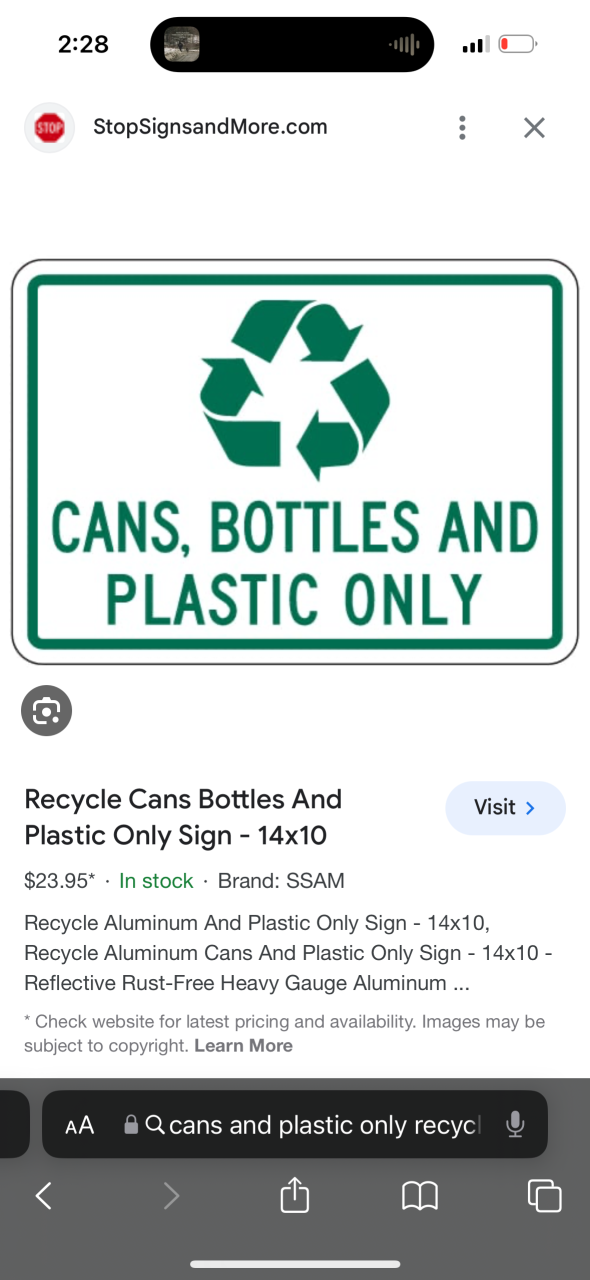Share this page
Viewport: 590px width, 1280px height.
294,1194
